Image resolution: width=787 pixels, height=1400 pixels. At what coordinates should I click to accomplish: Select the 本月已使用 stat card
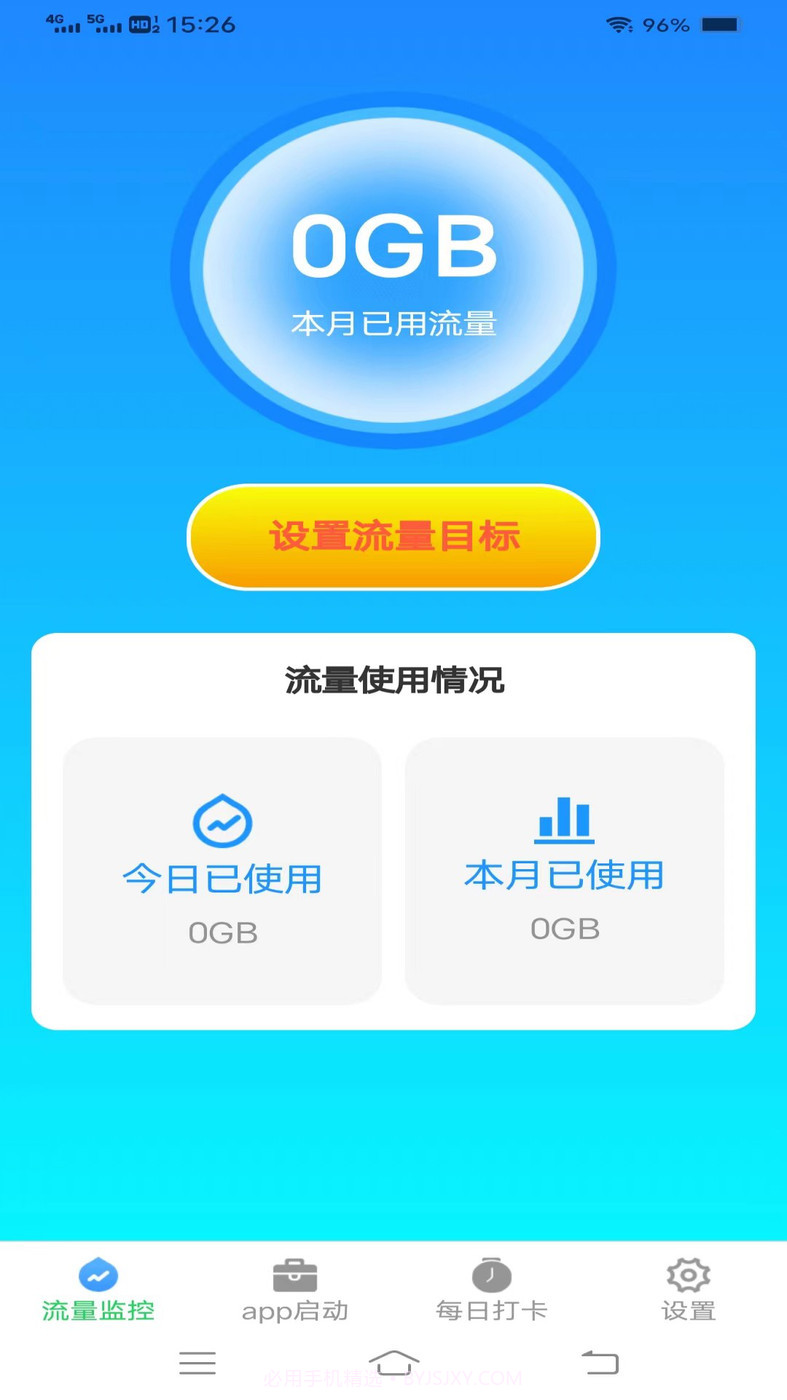pos(564,870)
